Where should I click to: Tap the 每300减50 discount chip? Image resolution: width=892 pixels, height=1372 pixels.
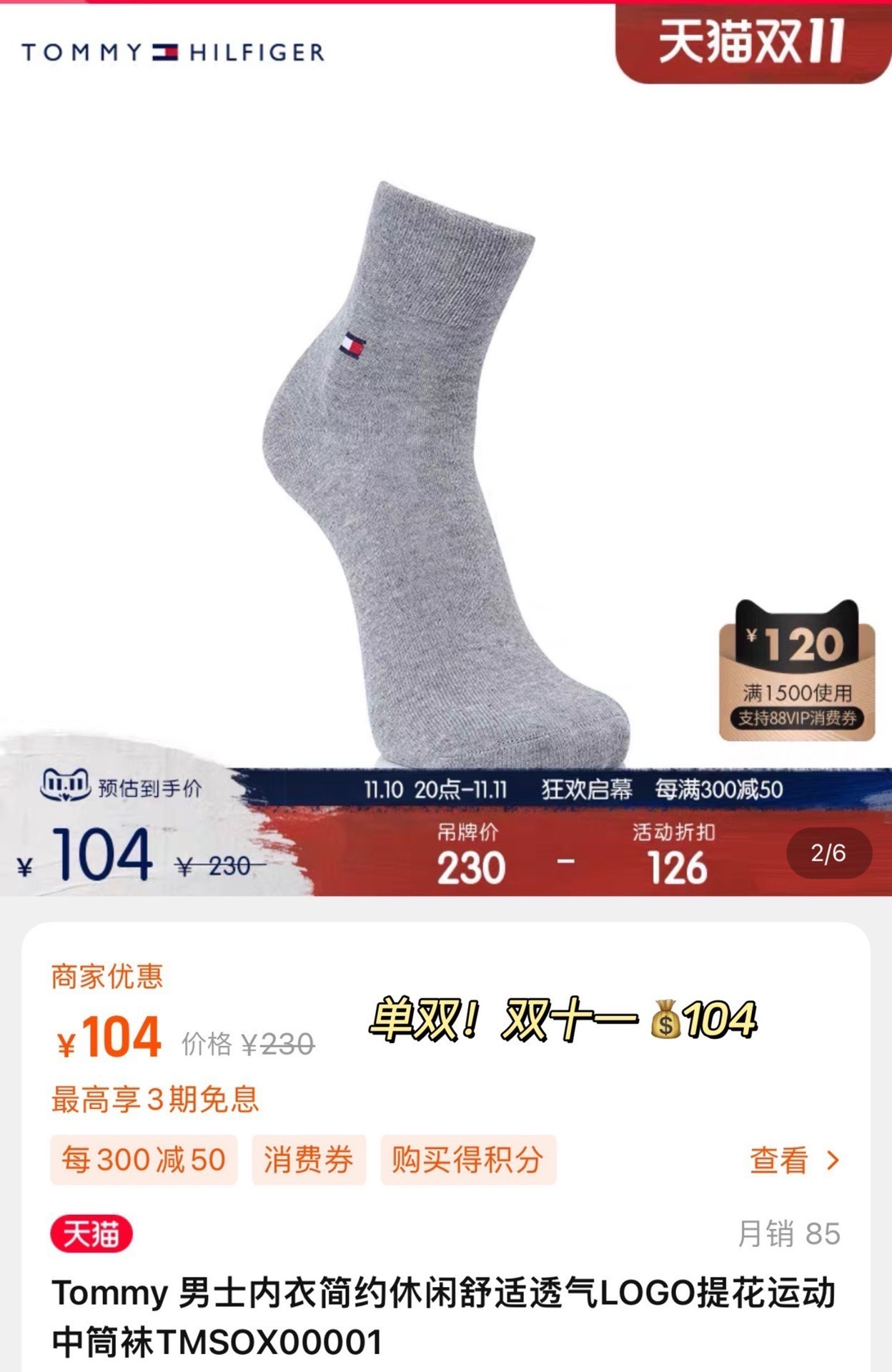pyautogui.click(x=144, y=1160)
